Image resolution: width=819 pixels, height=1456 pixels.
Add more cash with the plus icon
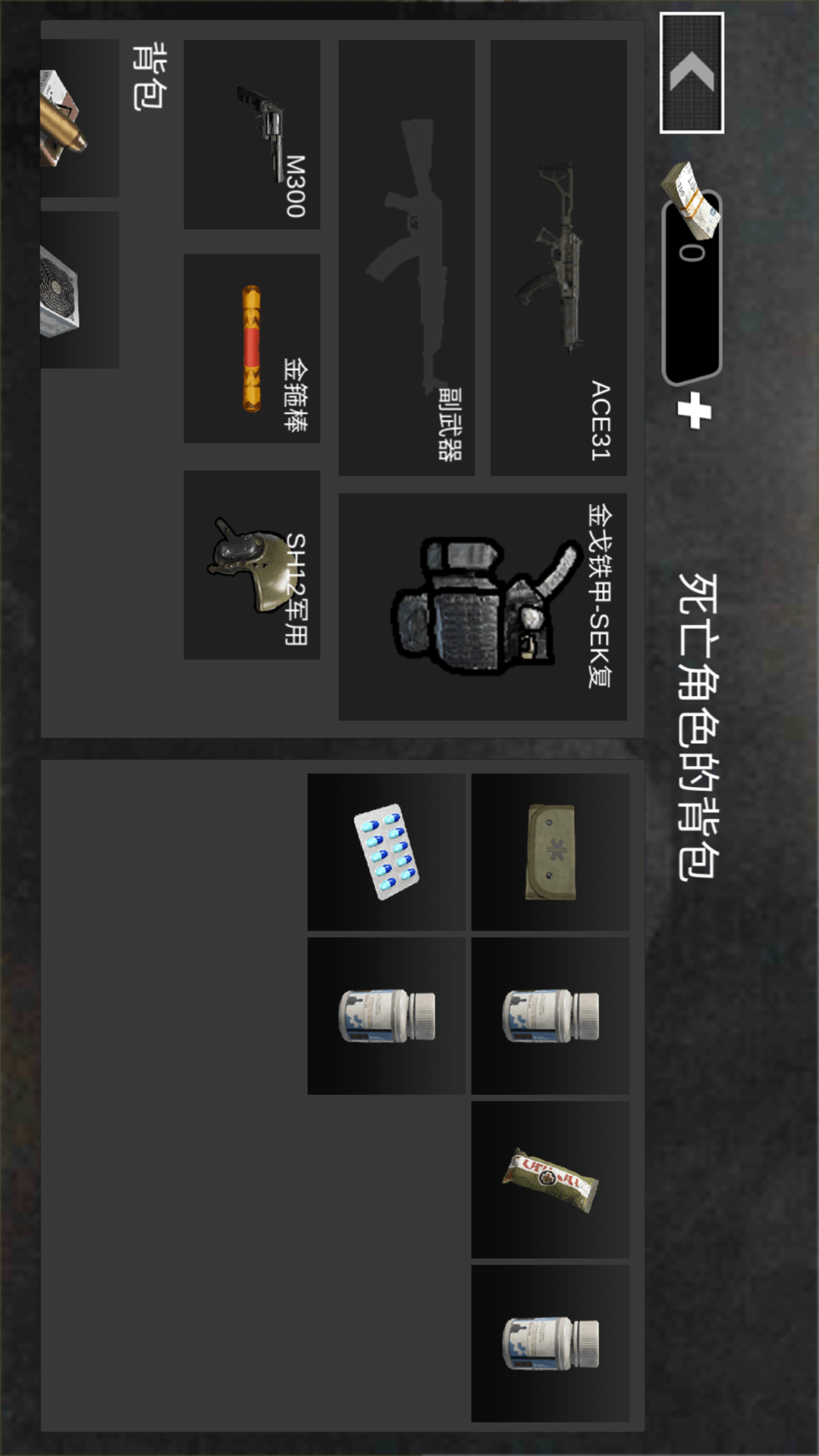tap(694, 411)
